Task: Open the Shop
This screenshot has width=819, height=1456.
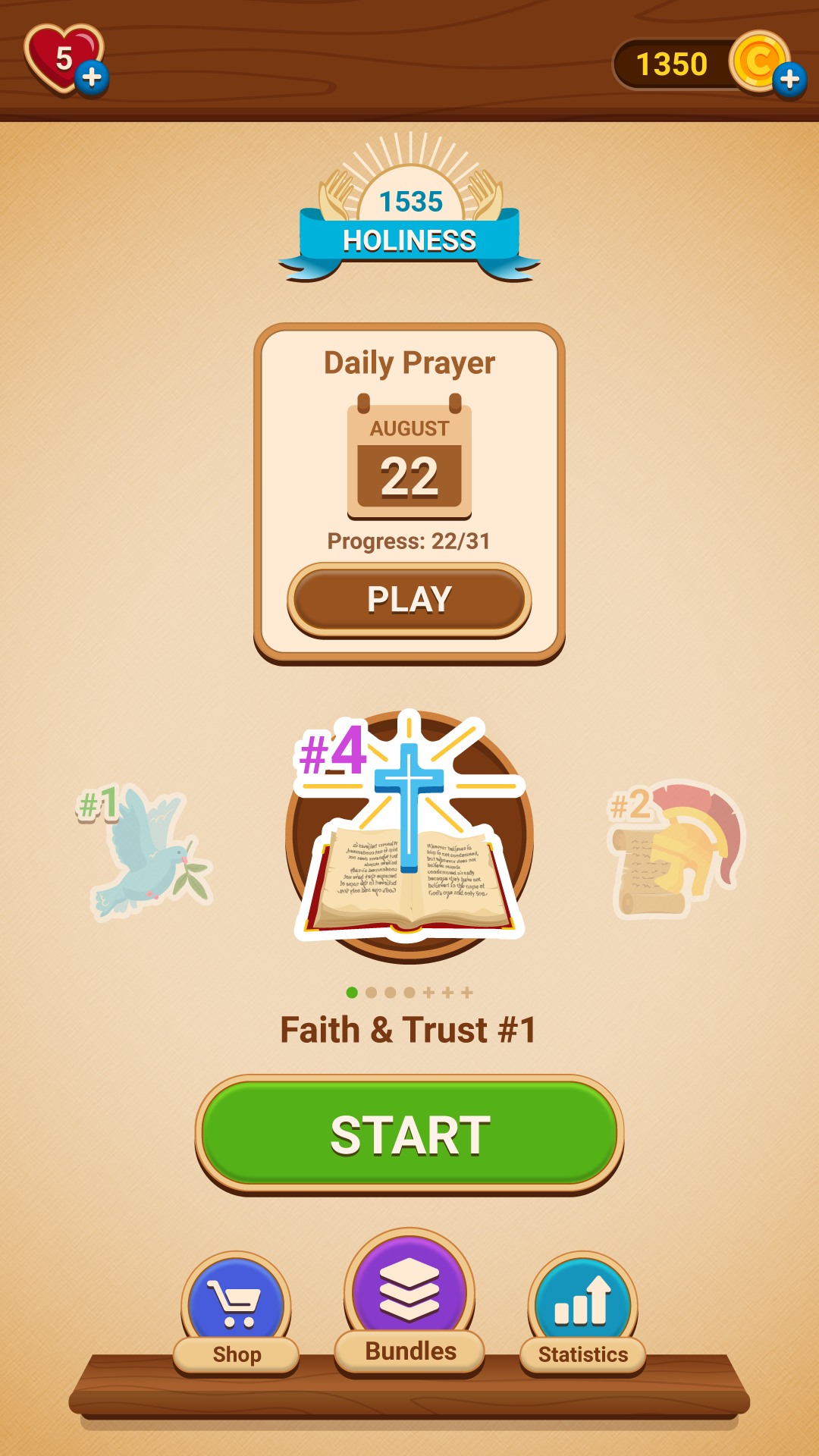Action: coord(237,1312)
